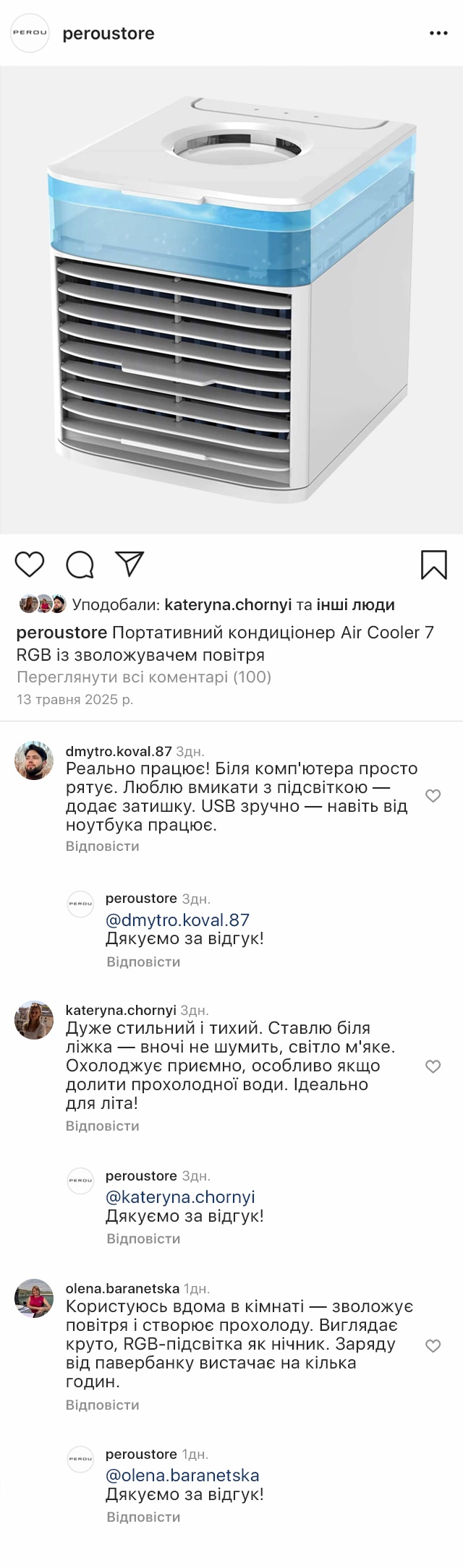
Task: Open the comment bubble icon
Action: click(x=80, y=565)
